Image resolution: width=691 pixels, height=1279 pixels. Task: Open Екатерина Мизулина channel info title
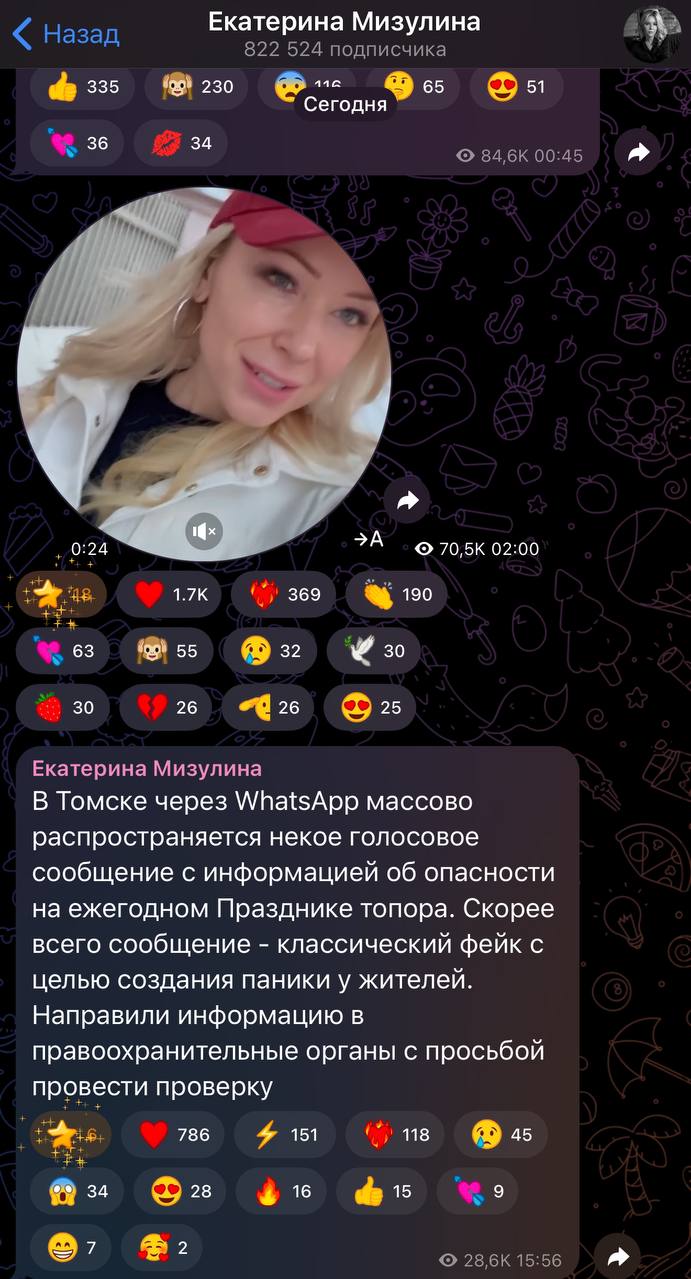[344, 22]
